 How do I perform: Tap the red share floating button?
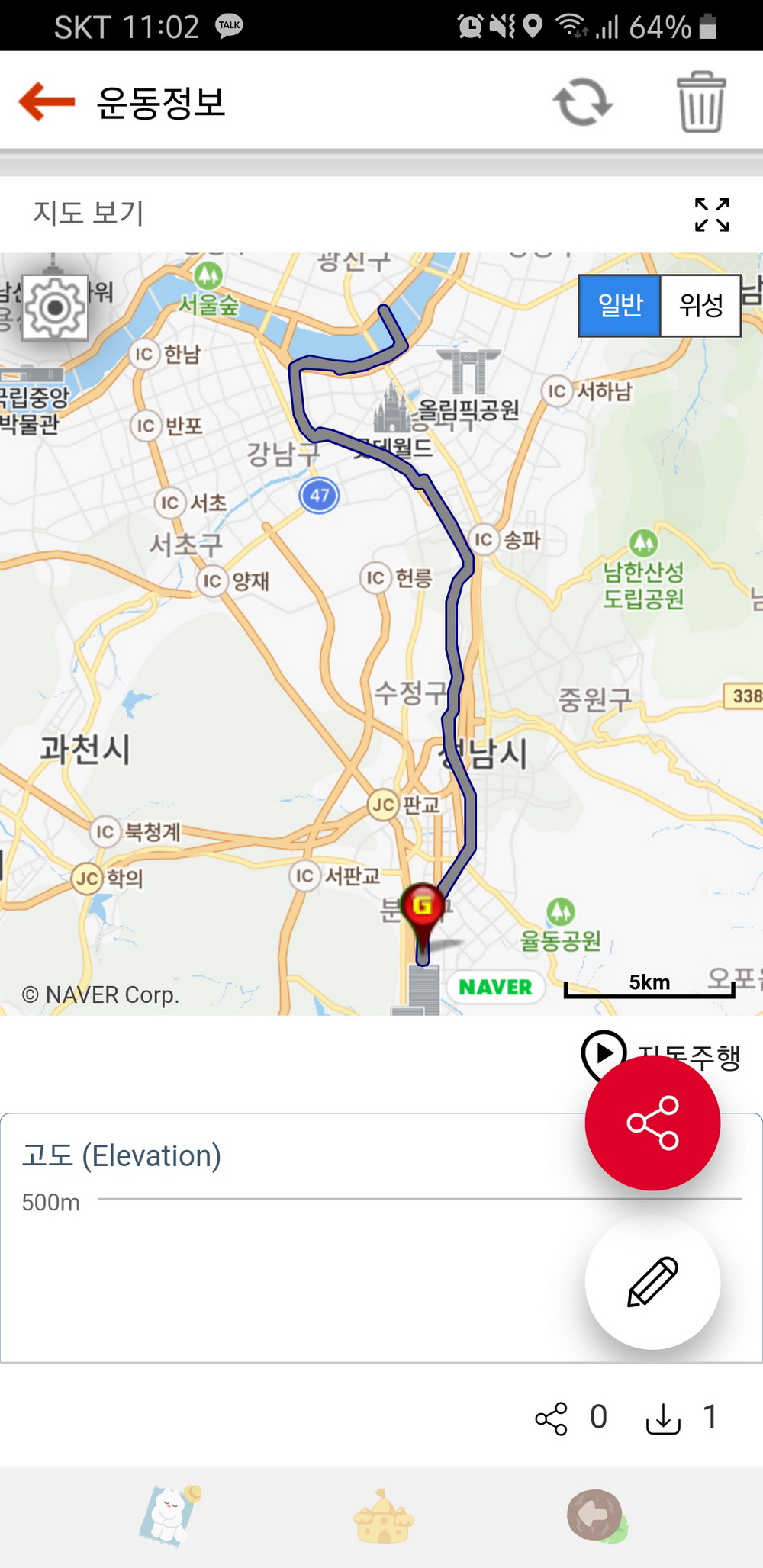[652, 1123]
